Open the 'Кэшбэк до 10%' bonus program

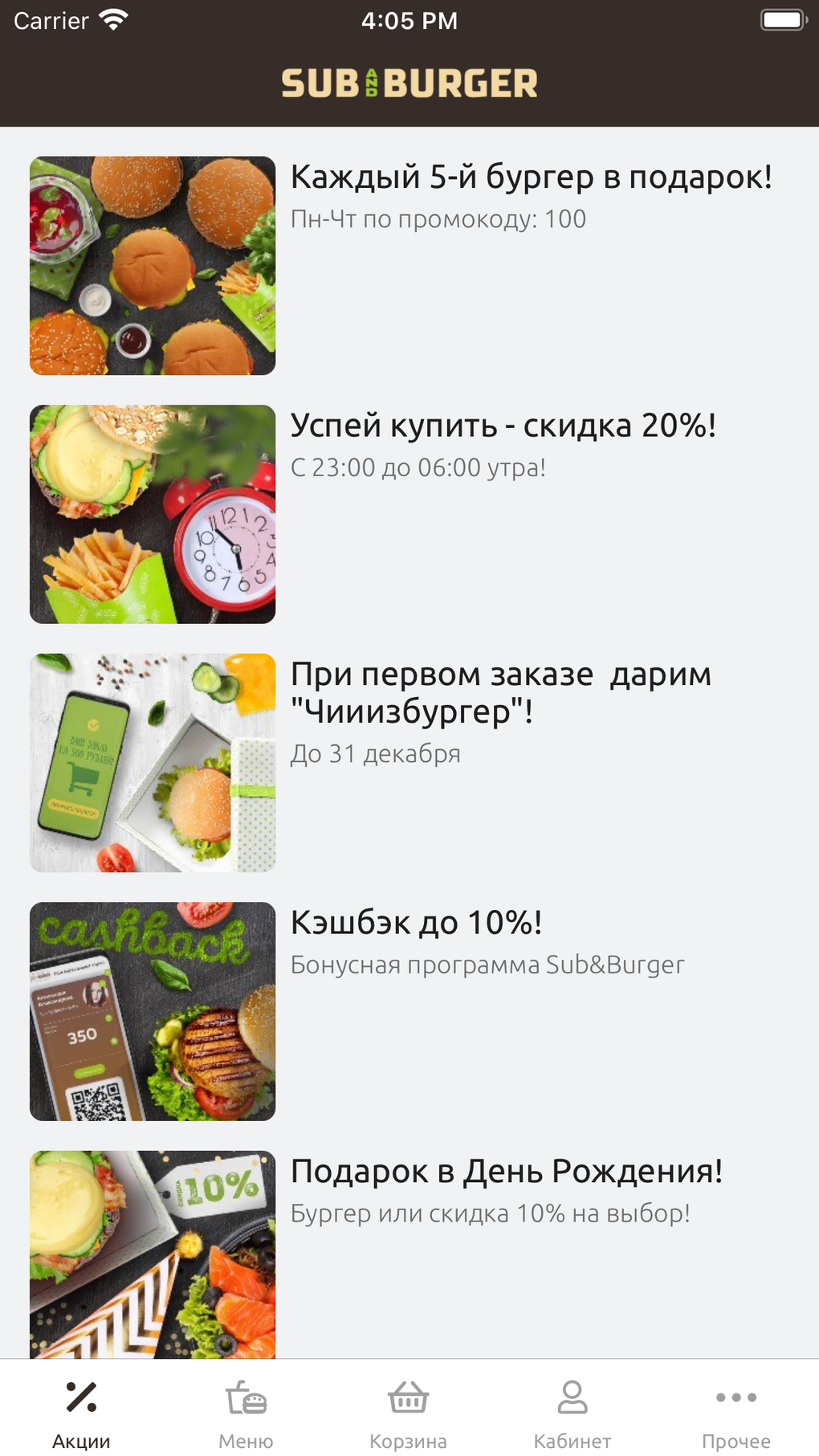(416, 924)
